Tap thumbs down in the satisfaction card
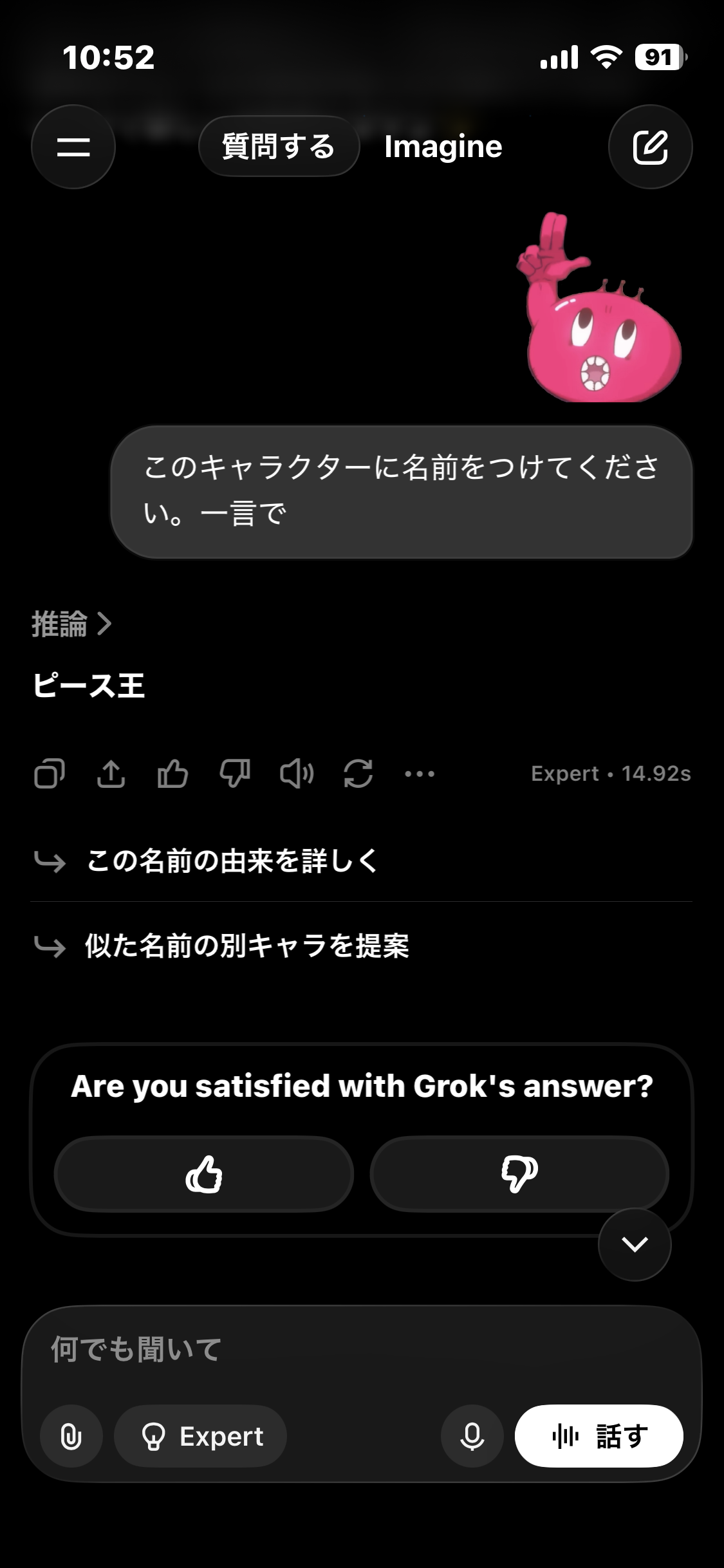 [519, 1174]
